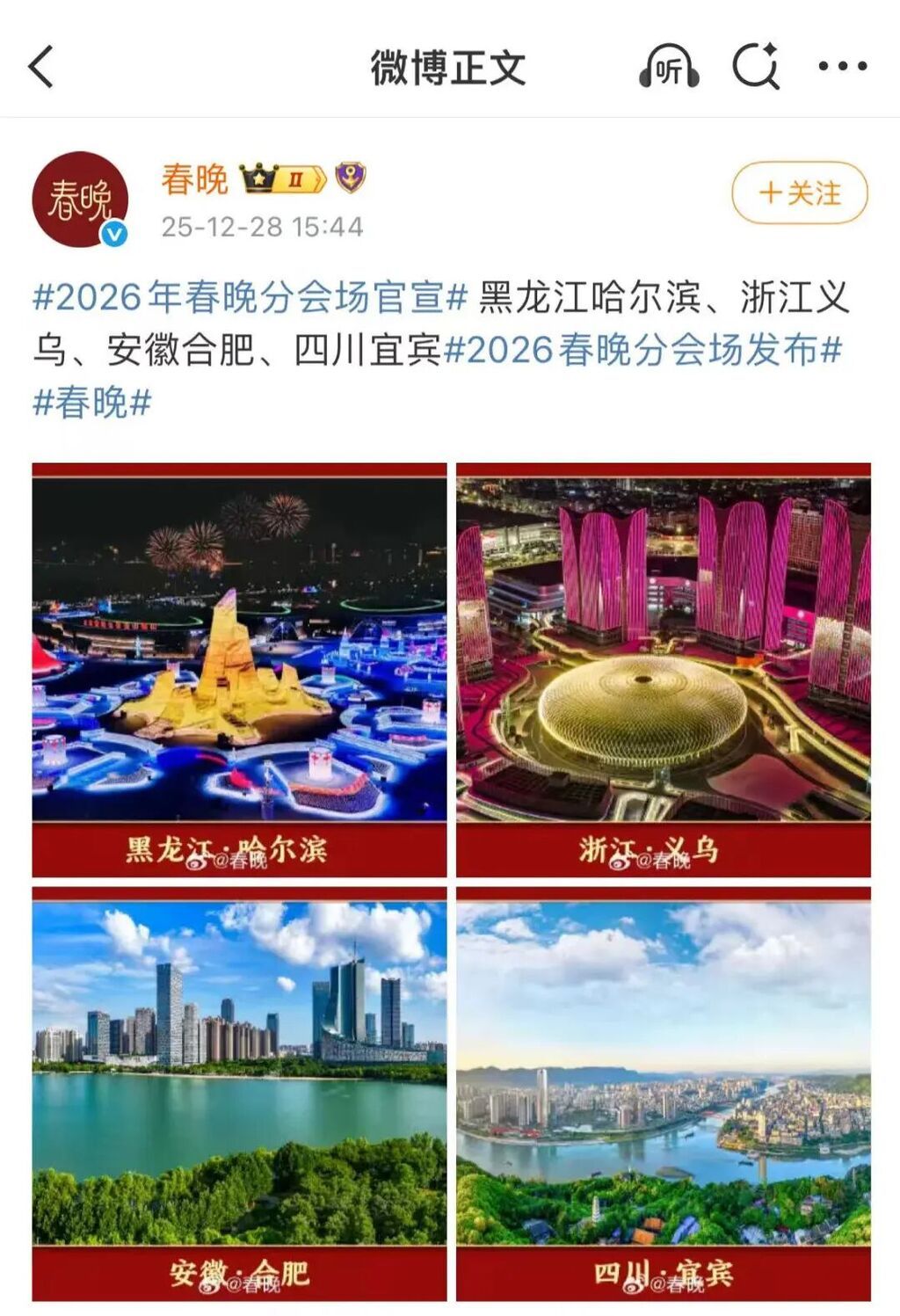
Task: Open the three-dot overflow menu
Action: coord(842,66)
